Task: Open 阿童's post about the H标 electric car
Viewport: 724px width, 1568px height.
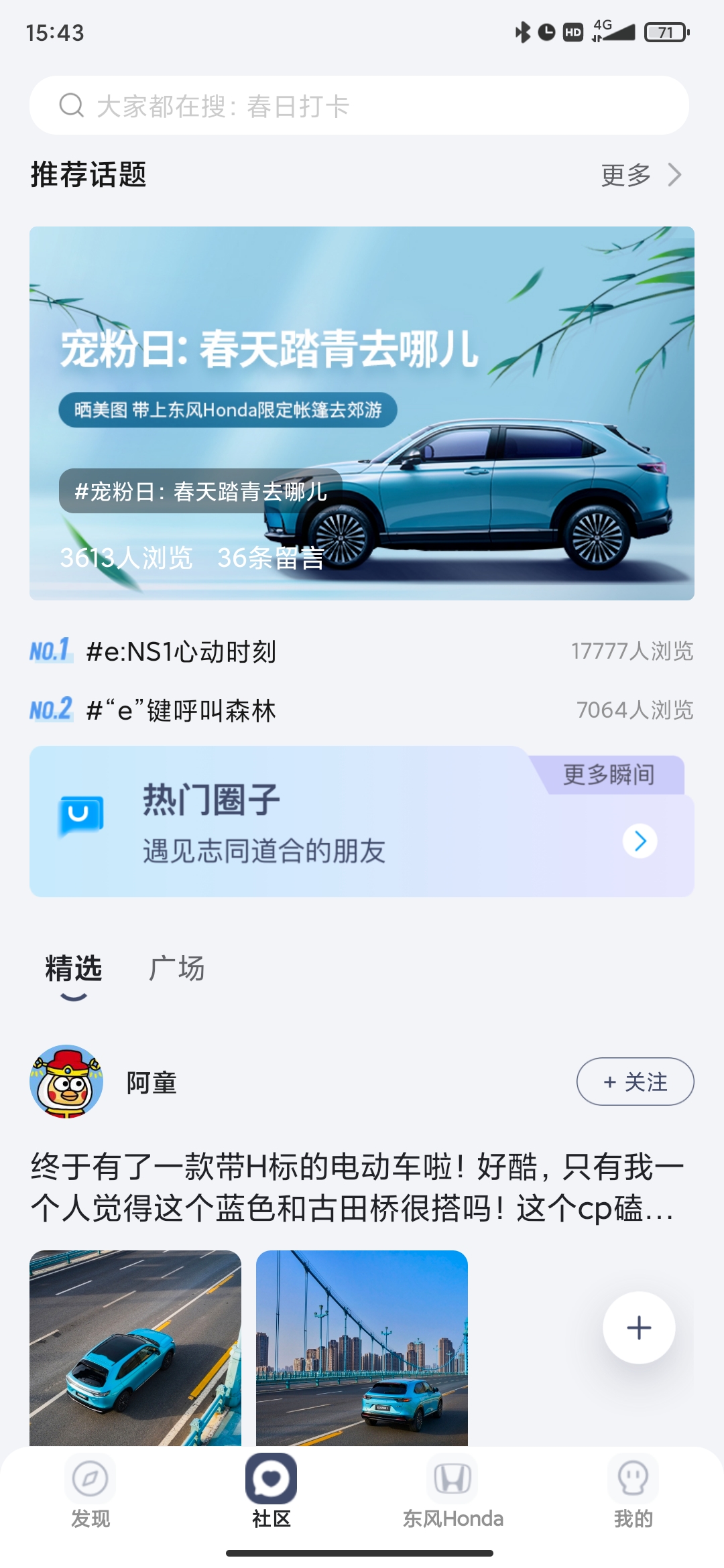Action: tap(355, 1187)
